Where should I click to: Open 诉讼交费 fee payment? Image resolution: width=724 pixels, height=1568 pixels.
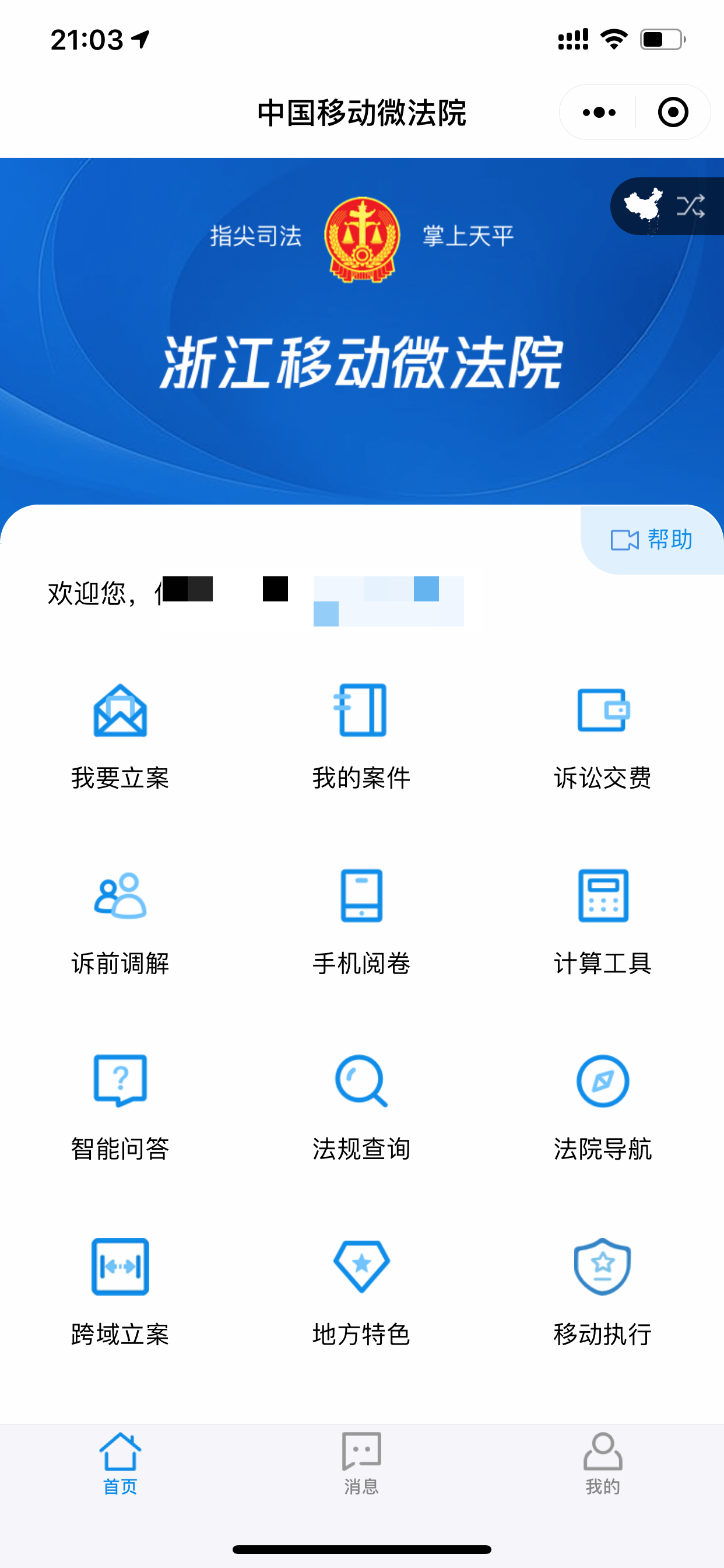pos(602,737)
